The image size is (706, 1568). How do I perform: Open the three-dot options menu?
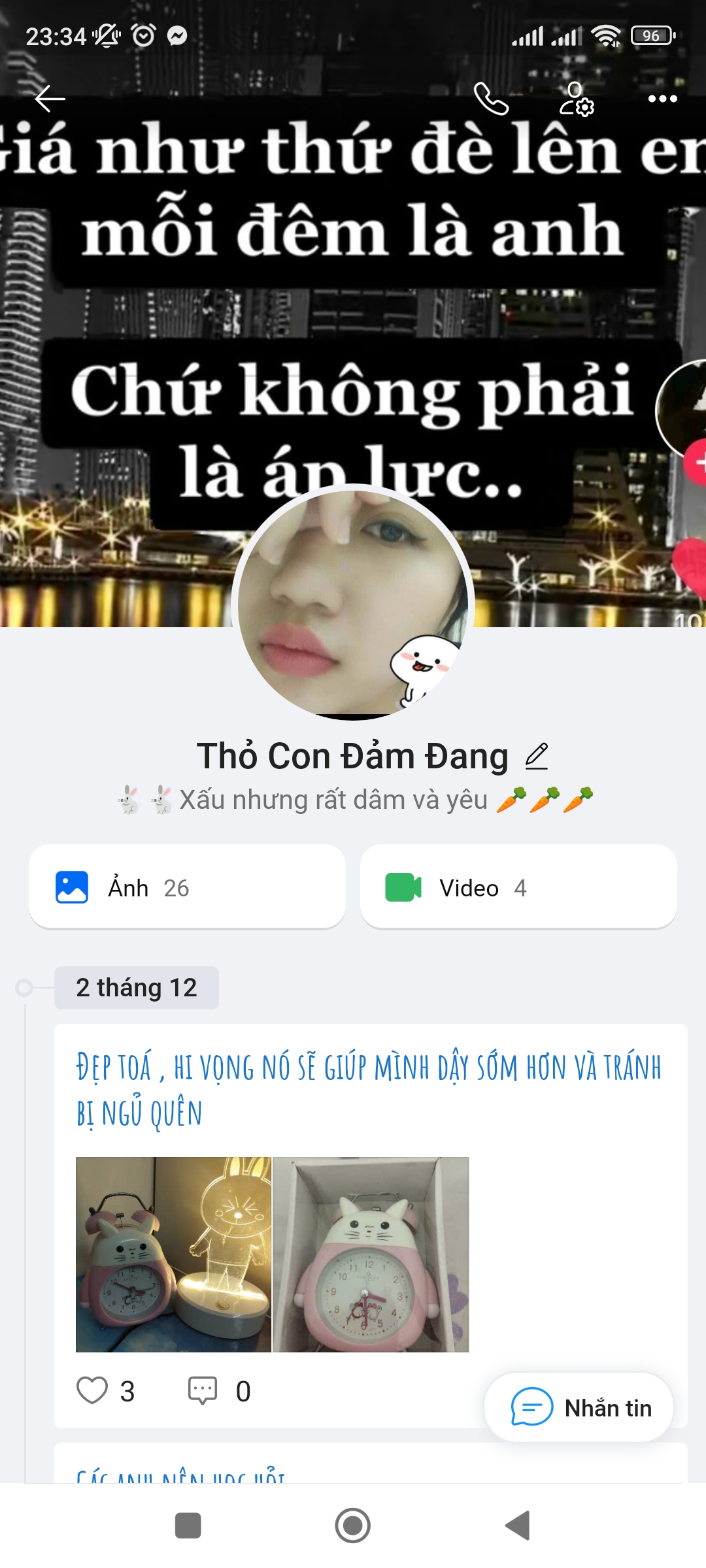662,98
